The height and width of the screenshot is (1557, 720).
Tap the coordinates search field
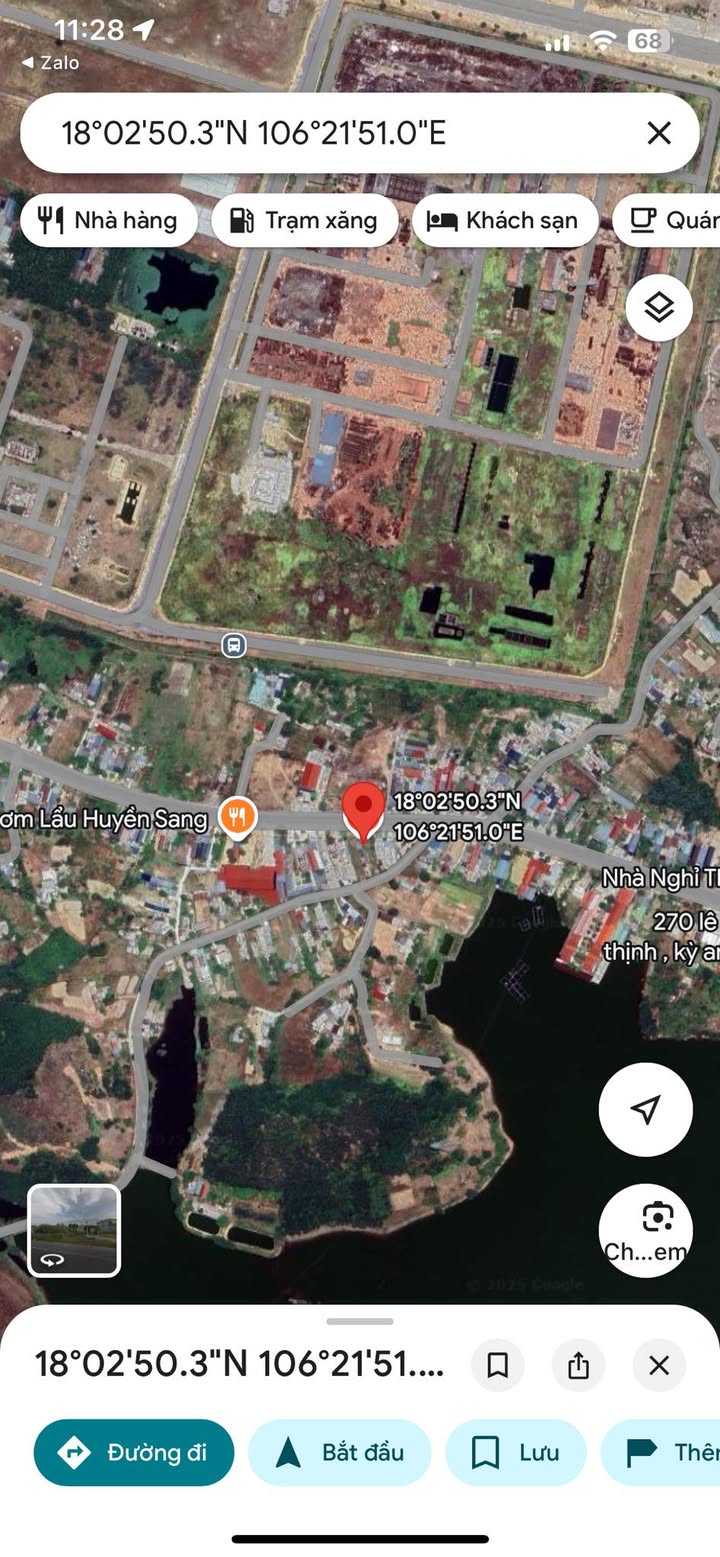(x=330, y=133)
